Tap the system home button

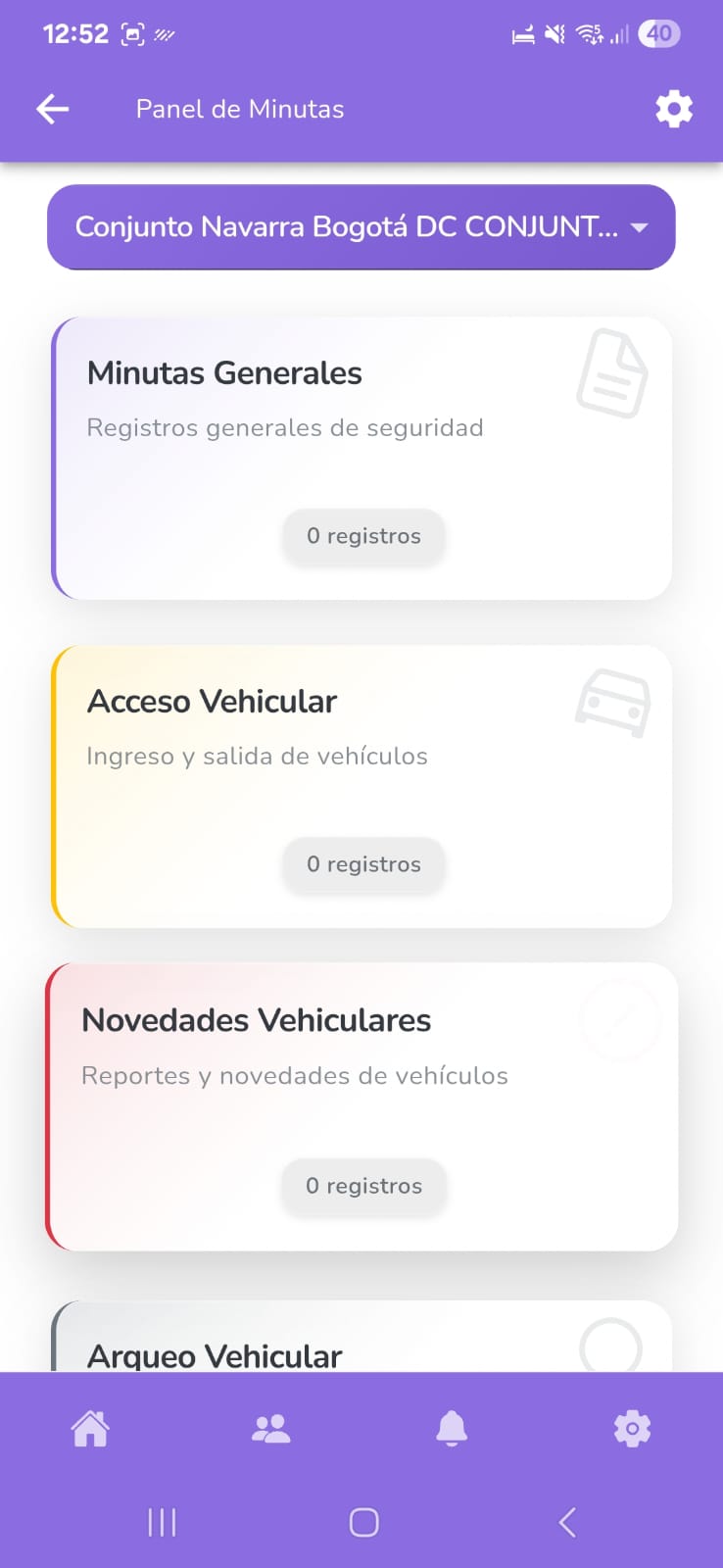[363, 1522]
